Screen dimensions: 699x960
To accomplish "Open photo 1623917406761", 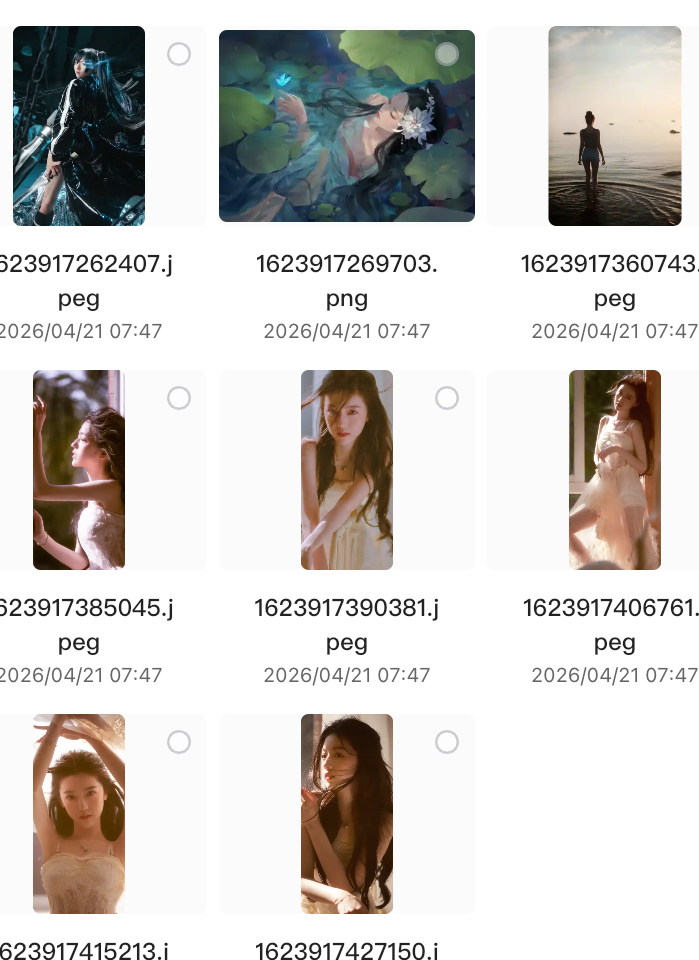I will [614, 470].
